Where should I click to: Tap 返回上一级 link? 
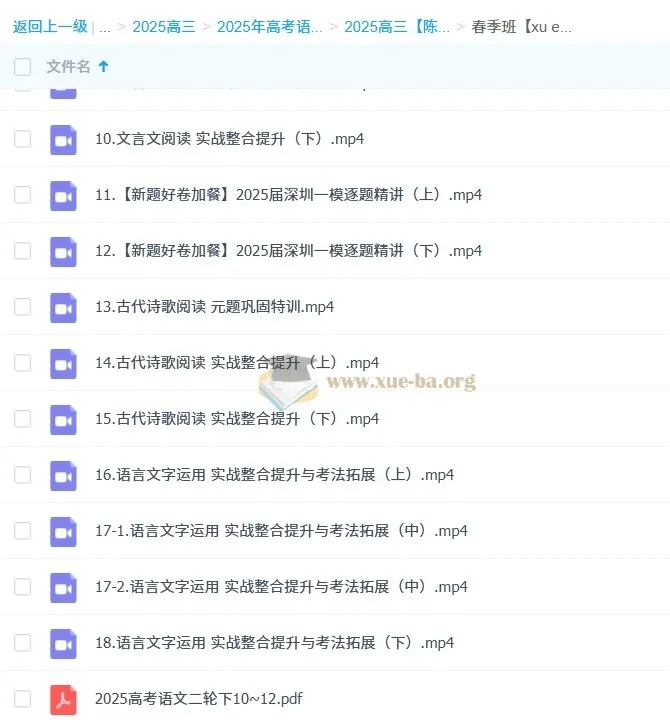tap(50, 27)
